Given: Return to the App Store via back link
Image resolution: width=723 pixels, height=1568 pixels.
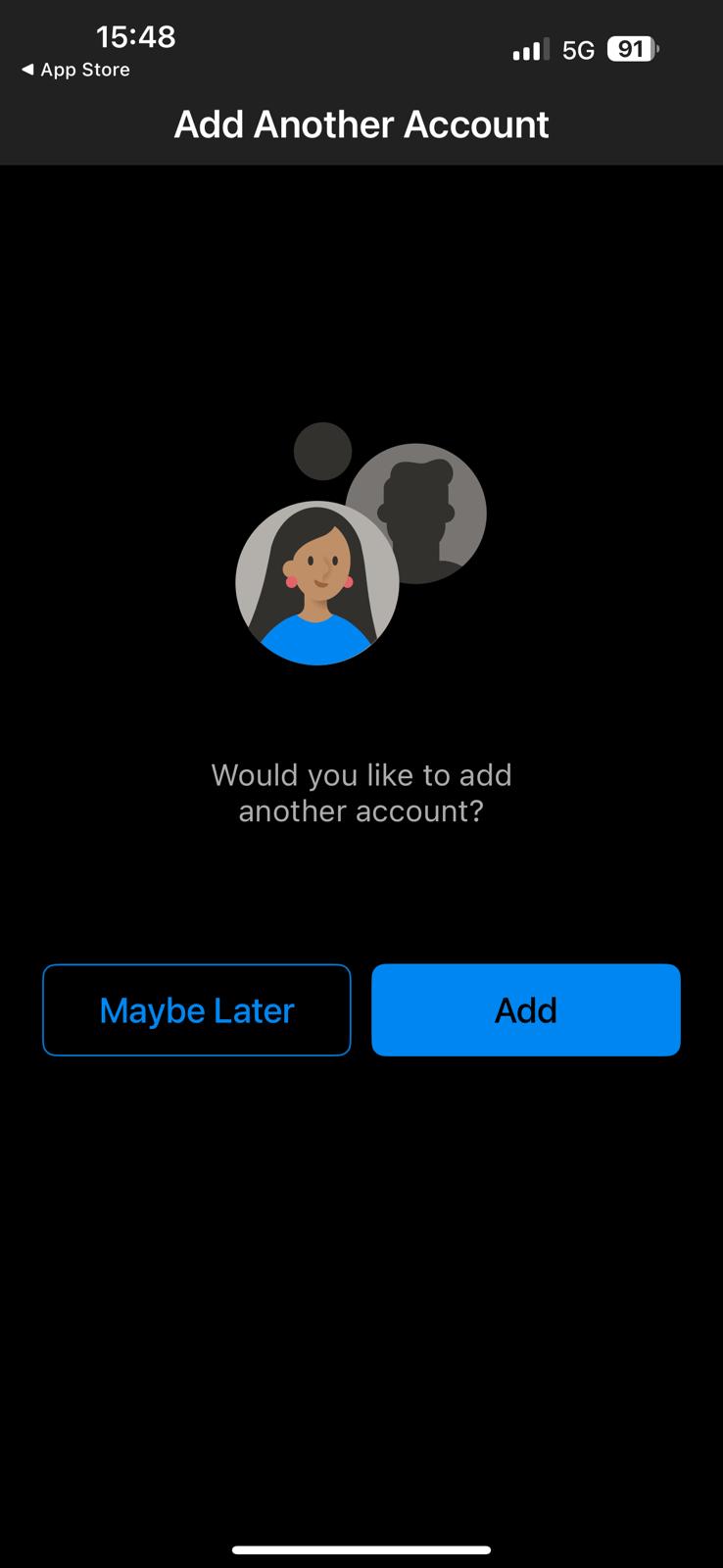Looking at the screenshot, I should 75,70.
